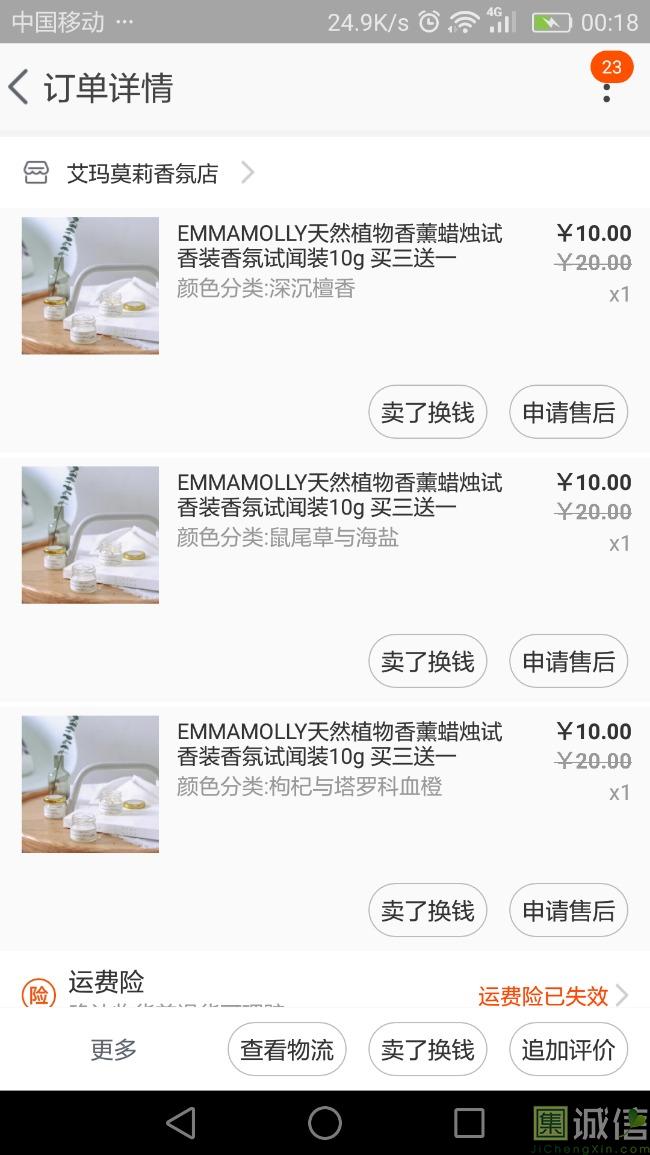Tap 卖了换钱 in the bottom bar
Image resolution: width=650 pixels, height=1155 pixels.
point(427,1050)
